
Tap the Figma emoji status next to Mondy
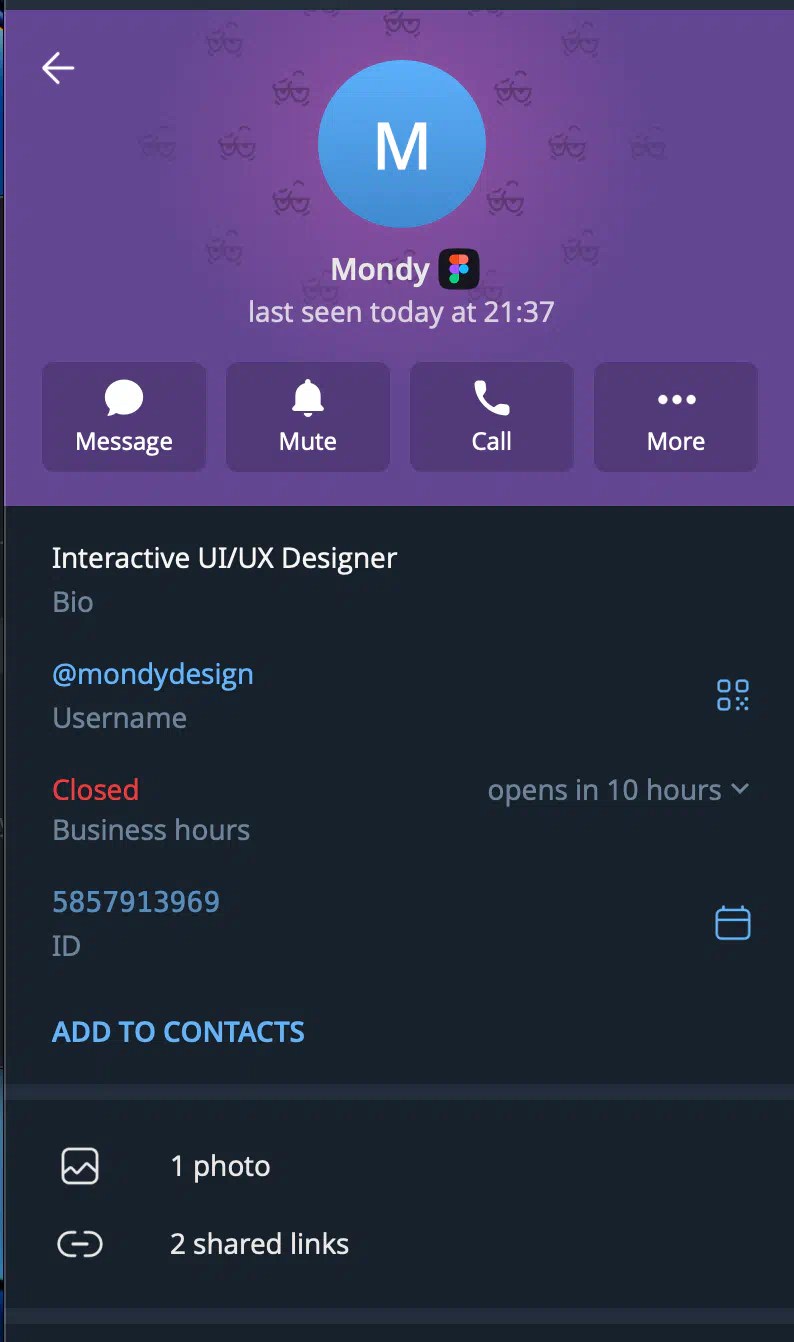[x=459, y=269]
